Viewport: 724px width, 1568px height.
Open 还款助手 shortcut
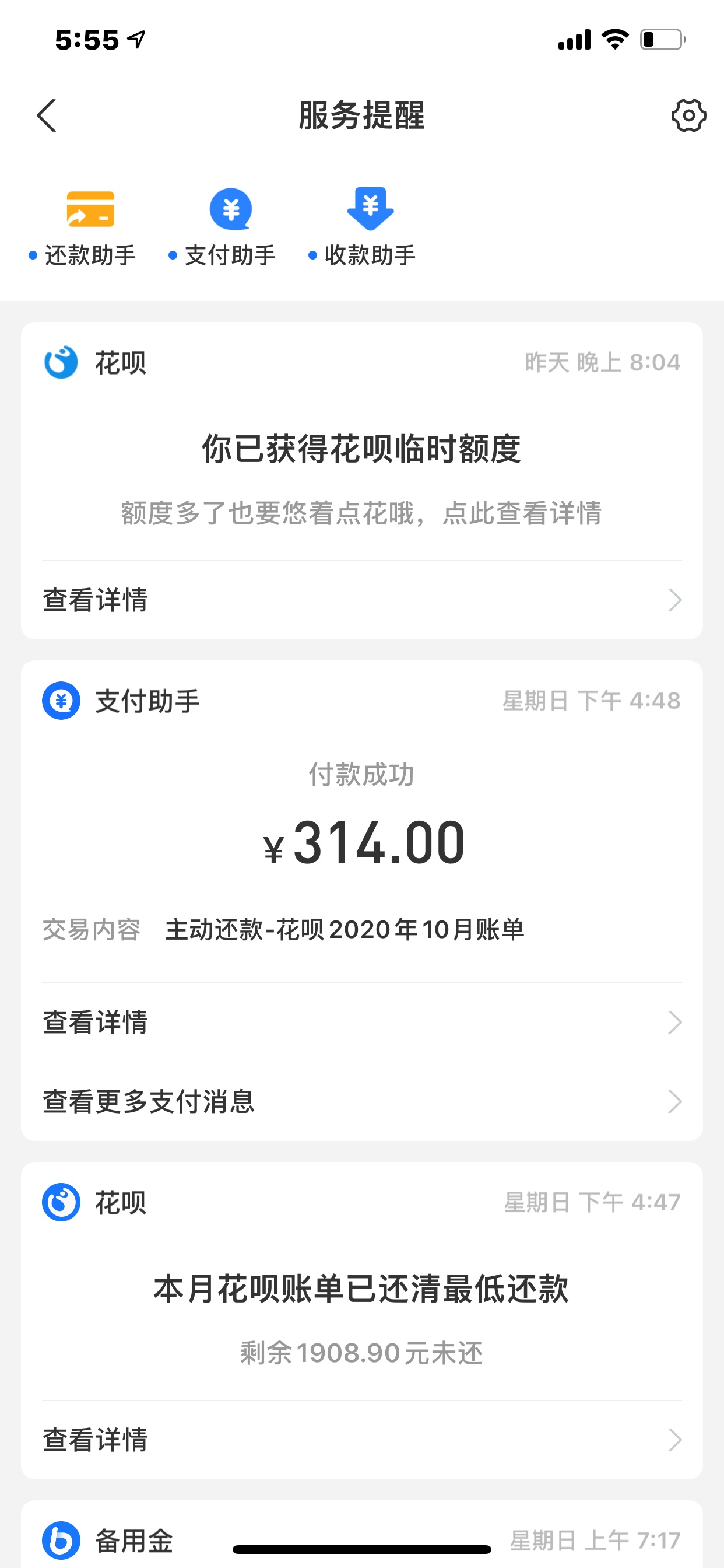pyautogui.click(x=83, y=228)
